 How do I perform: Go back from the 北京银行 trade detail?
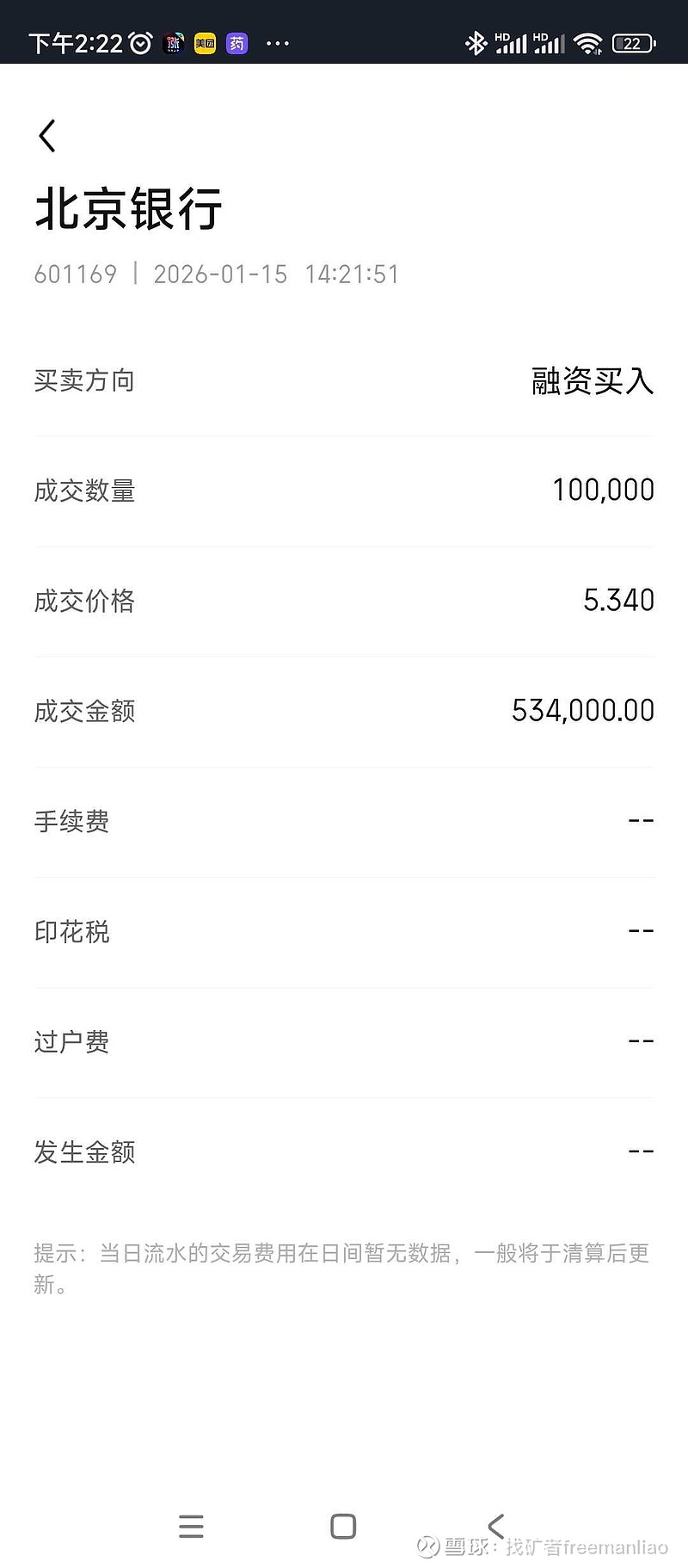(47, 136)
